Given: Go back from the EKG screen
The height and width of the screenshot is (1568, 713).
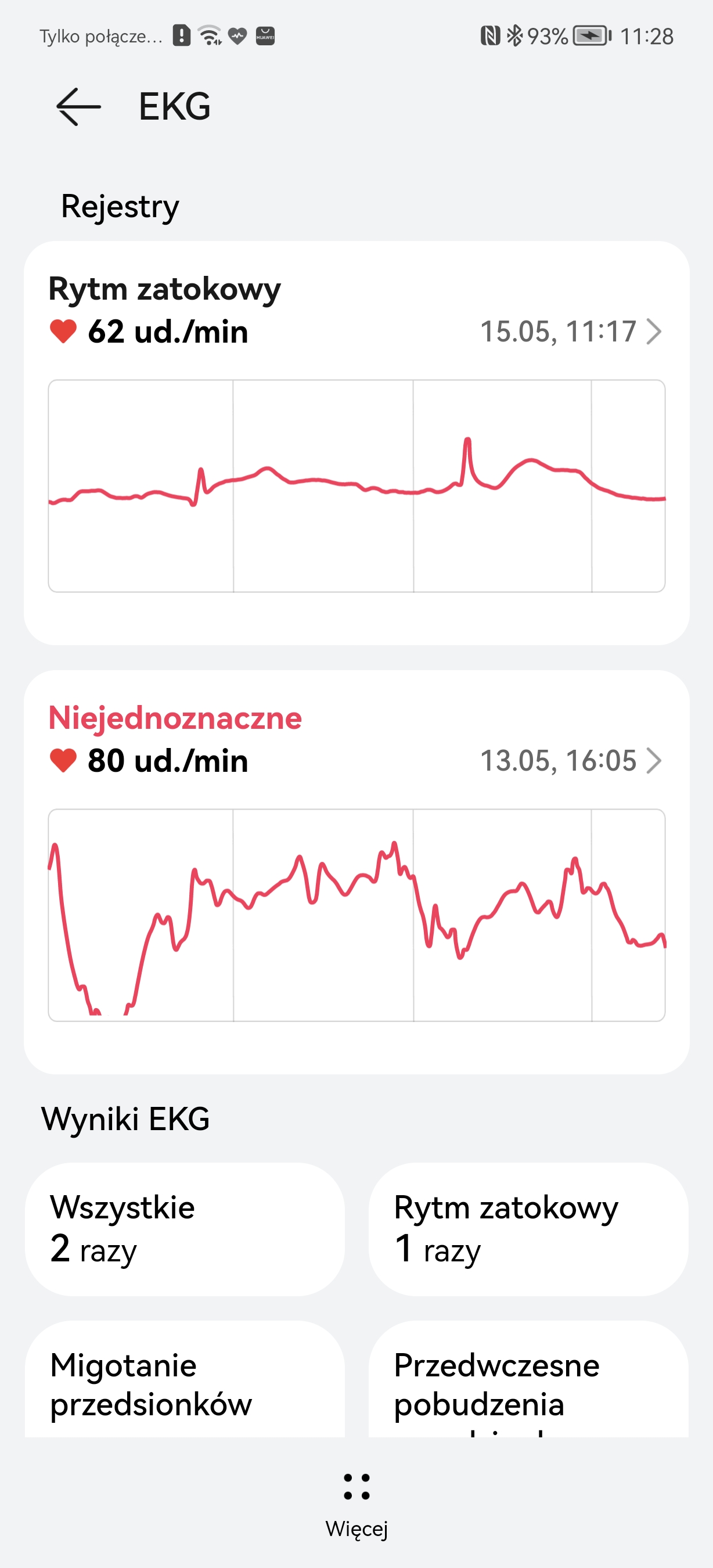Looking at the screenshot, I should 78,106.
